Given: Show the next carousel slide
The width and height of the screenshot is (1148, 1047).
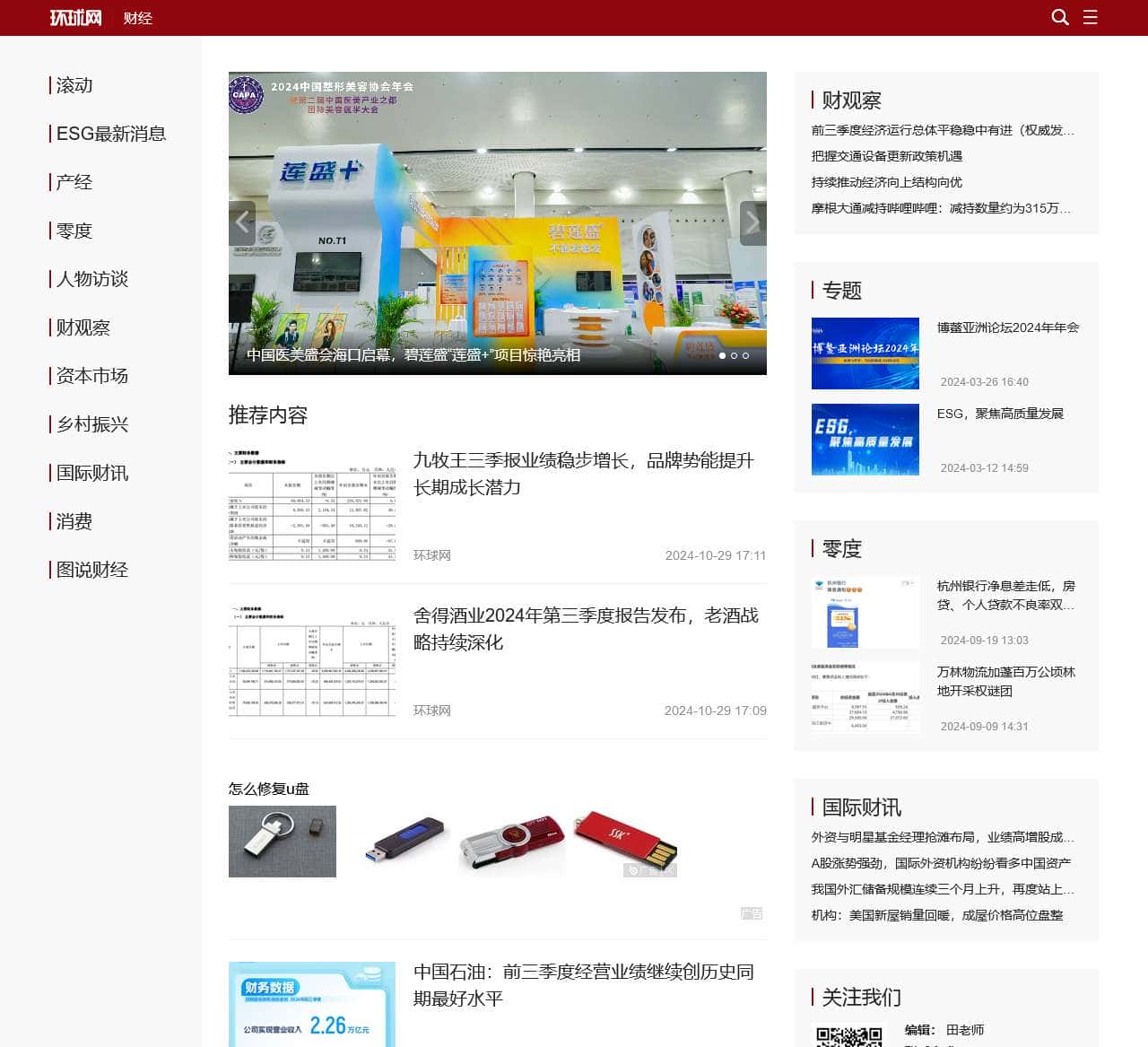Looking at the screenshot, I should (x=752, y=222).
